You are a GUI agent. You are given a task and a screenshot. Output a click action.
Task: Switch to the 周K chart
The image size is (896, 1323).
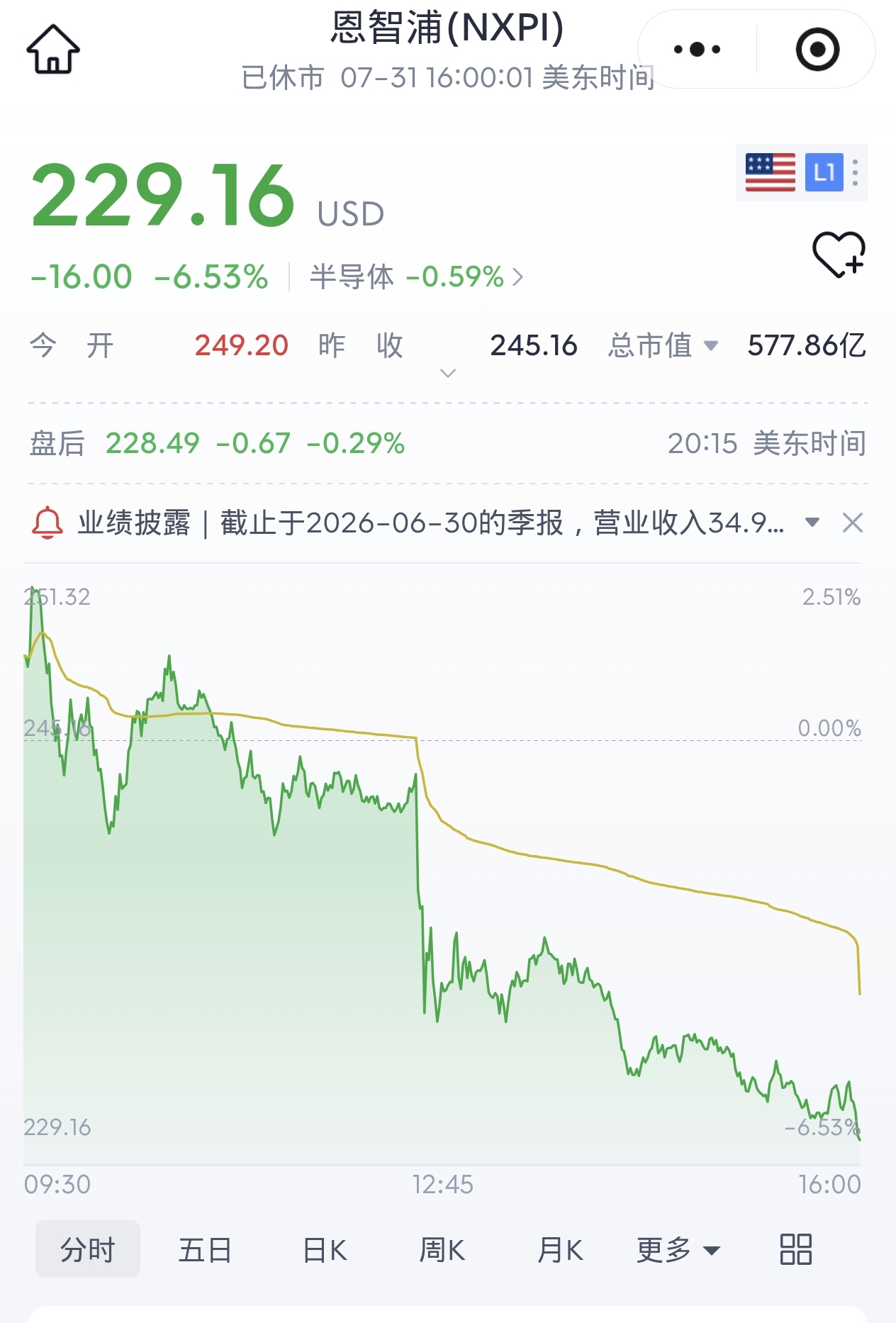click(x=442, y=1249)
